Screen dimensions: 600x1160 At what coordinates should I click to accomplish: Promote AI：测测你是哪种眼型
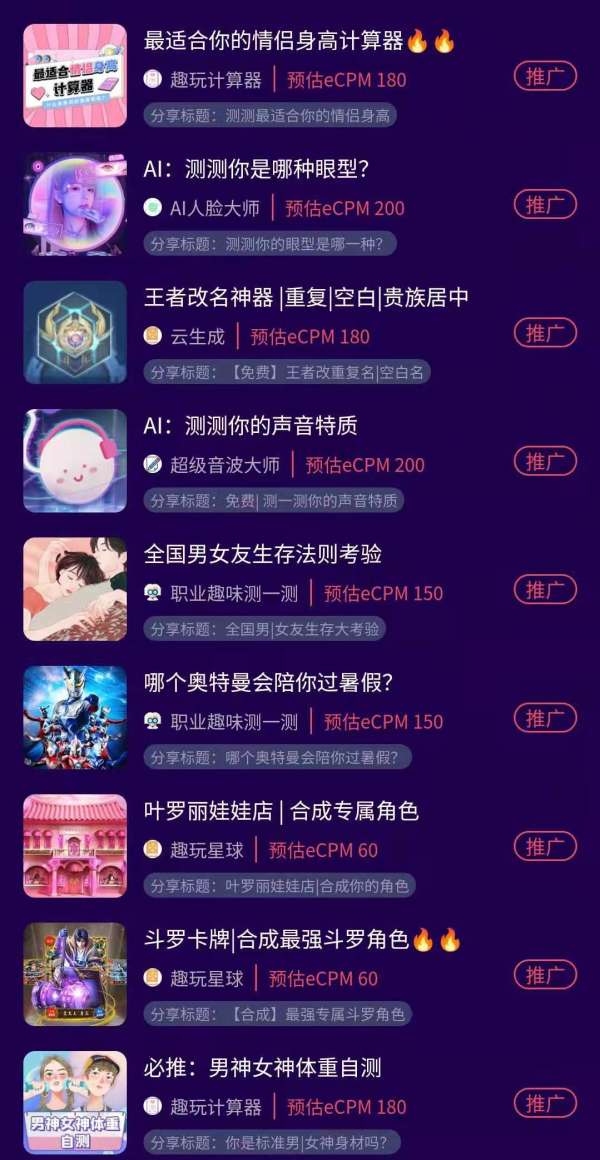point(545,204)
